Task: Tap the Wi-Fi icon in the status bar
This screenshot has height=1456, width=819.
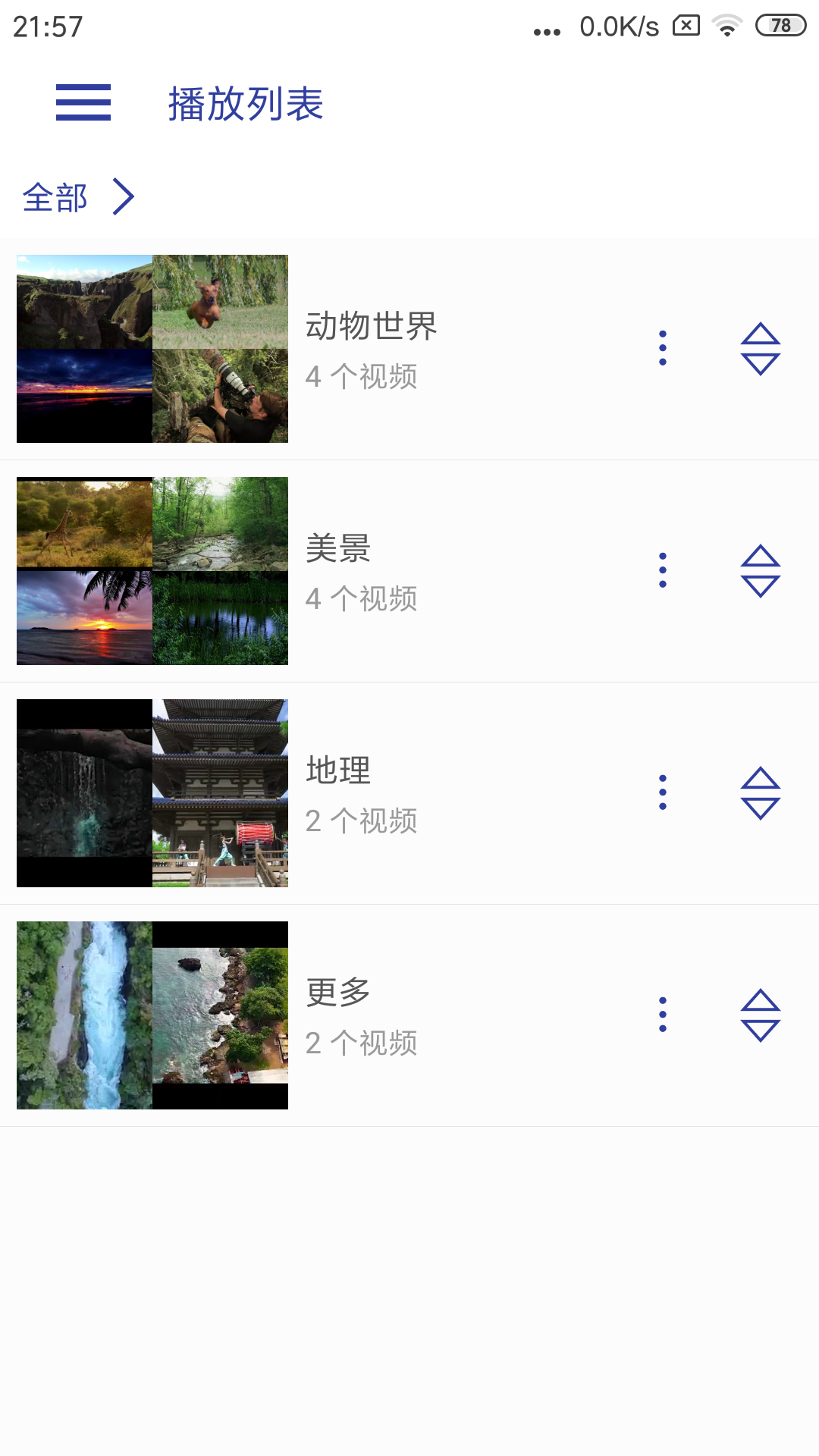Action: [727, 25]
